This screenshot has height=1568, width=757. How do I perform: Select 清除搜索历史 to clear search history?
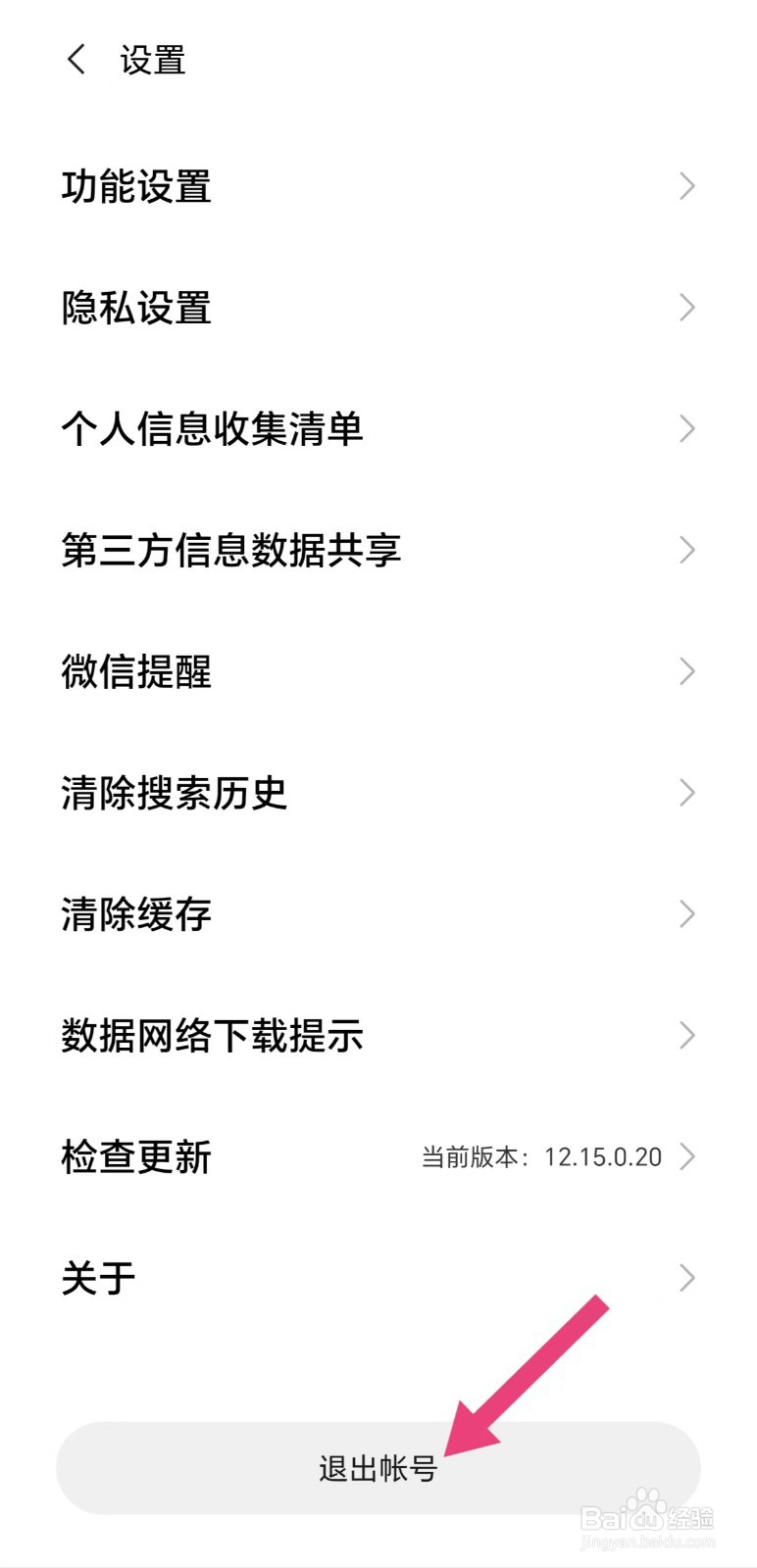pyautogui.click(x=175, y=794)
